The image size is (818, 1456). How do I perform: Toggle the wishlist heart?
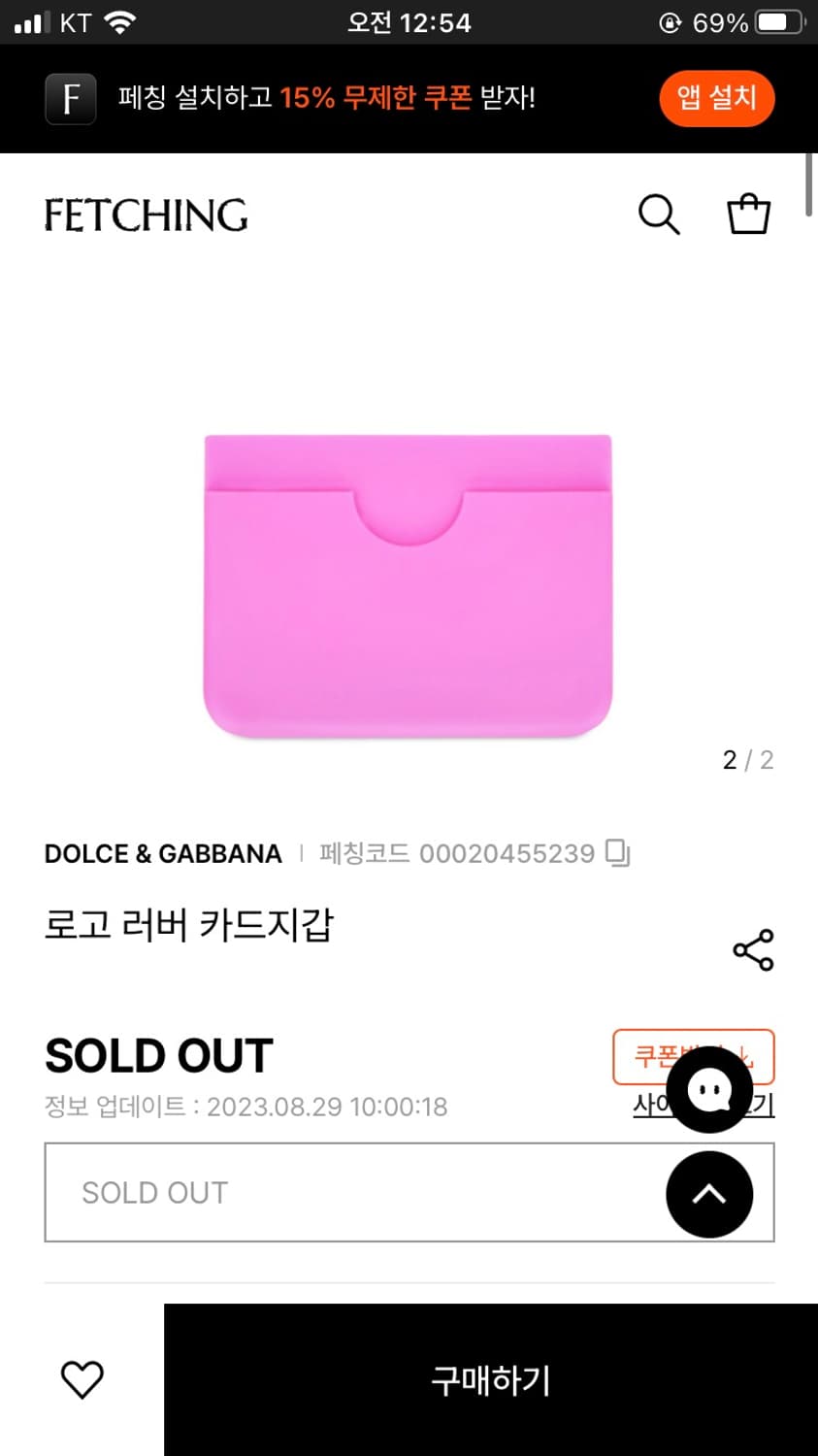[x=82, y=1378]
